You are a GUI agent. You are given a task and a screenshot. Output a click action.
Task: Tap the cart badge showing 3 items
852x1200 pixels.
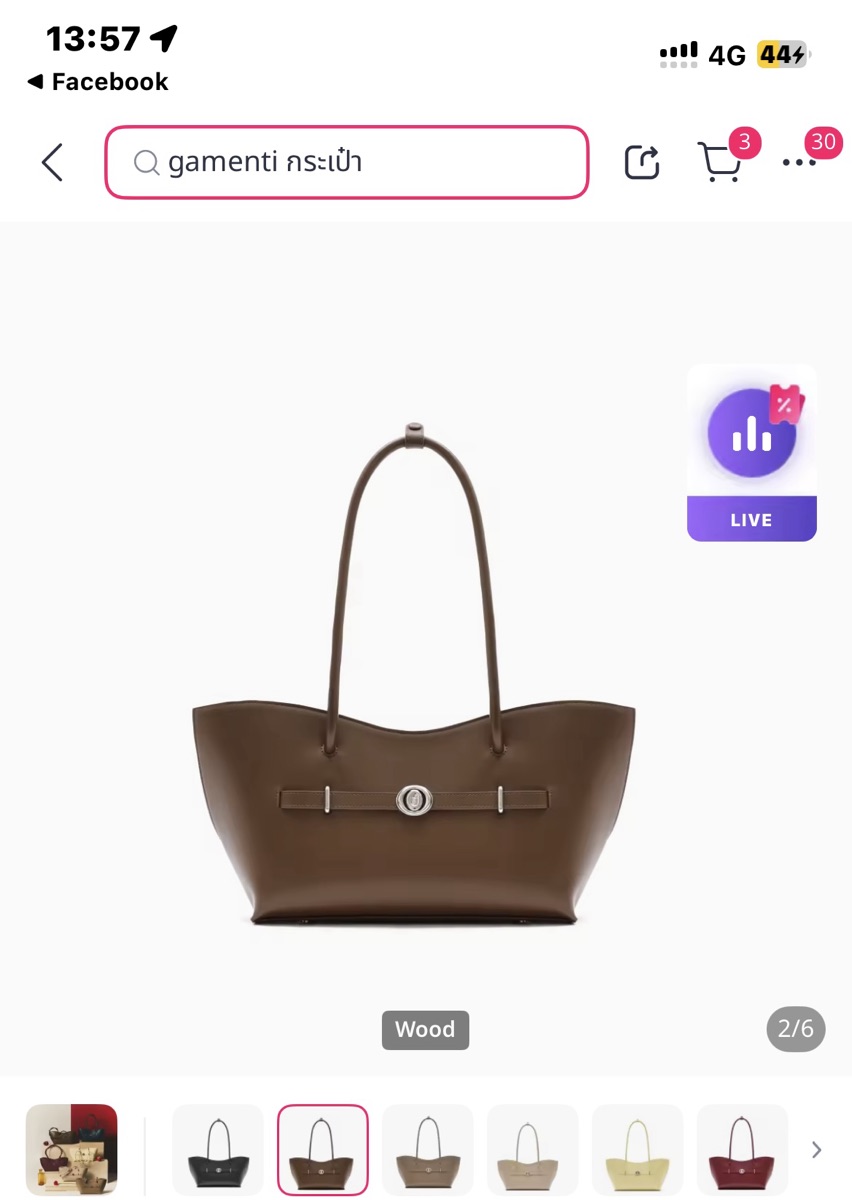[744, 143]
